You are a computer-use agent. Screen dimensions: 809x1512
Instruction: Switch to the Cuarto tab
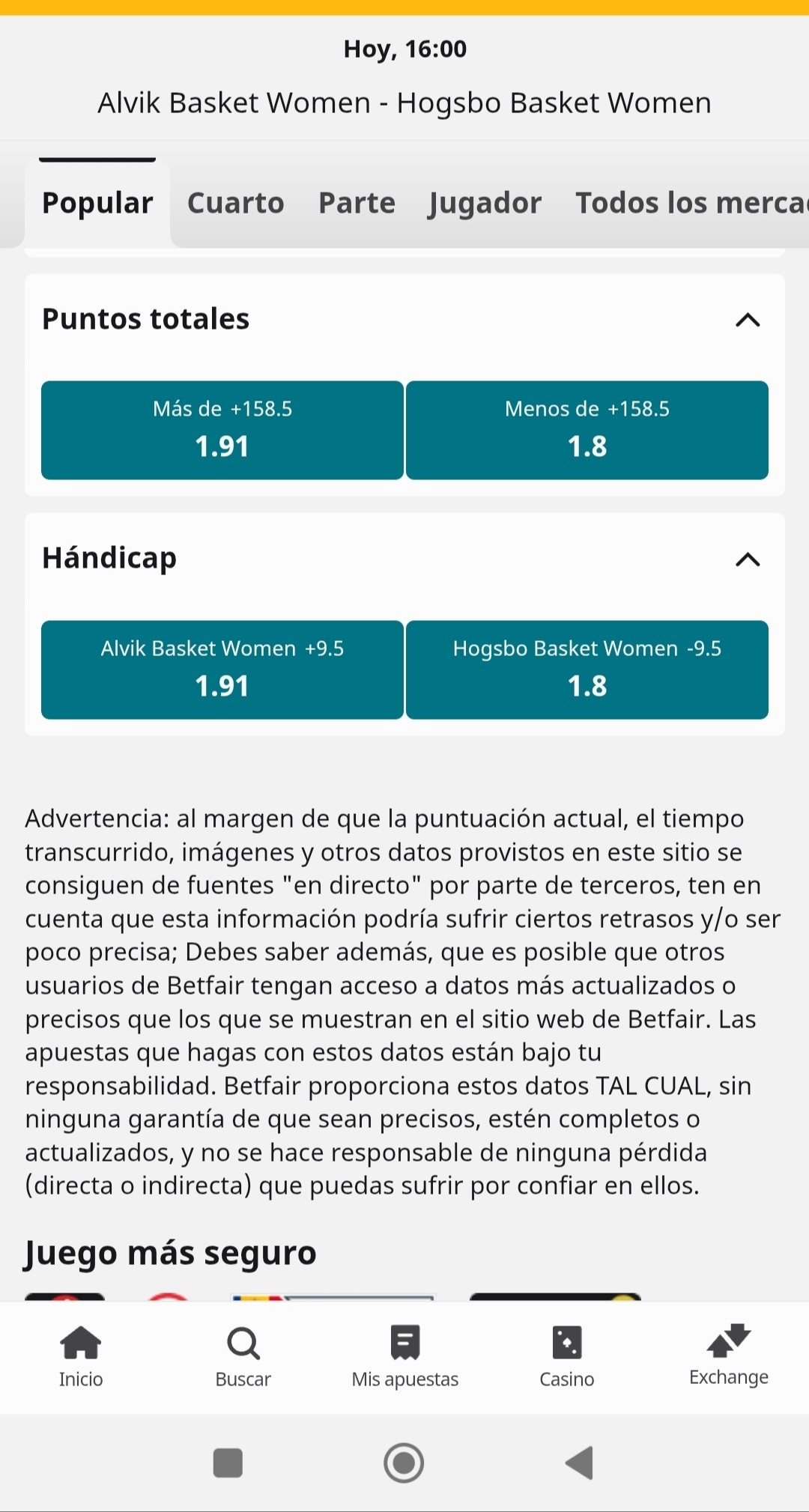235,203
